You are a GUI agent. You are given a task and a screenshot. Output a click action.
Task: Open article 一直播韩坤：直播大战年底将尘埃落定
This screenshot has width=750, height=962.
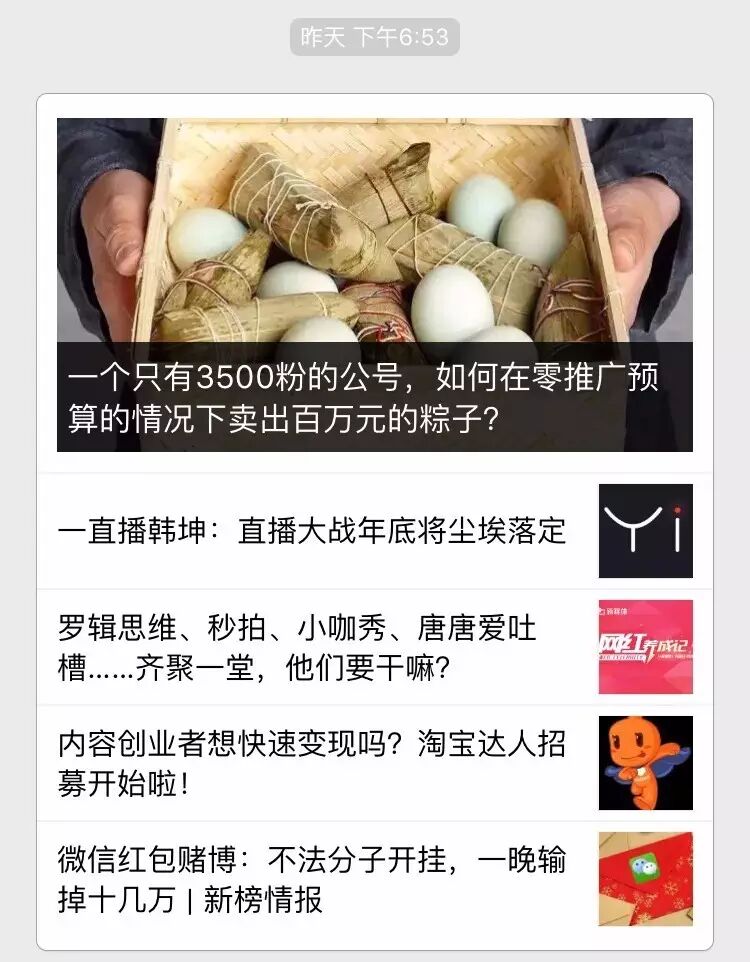point(312,531)
